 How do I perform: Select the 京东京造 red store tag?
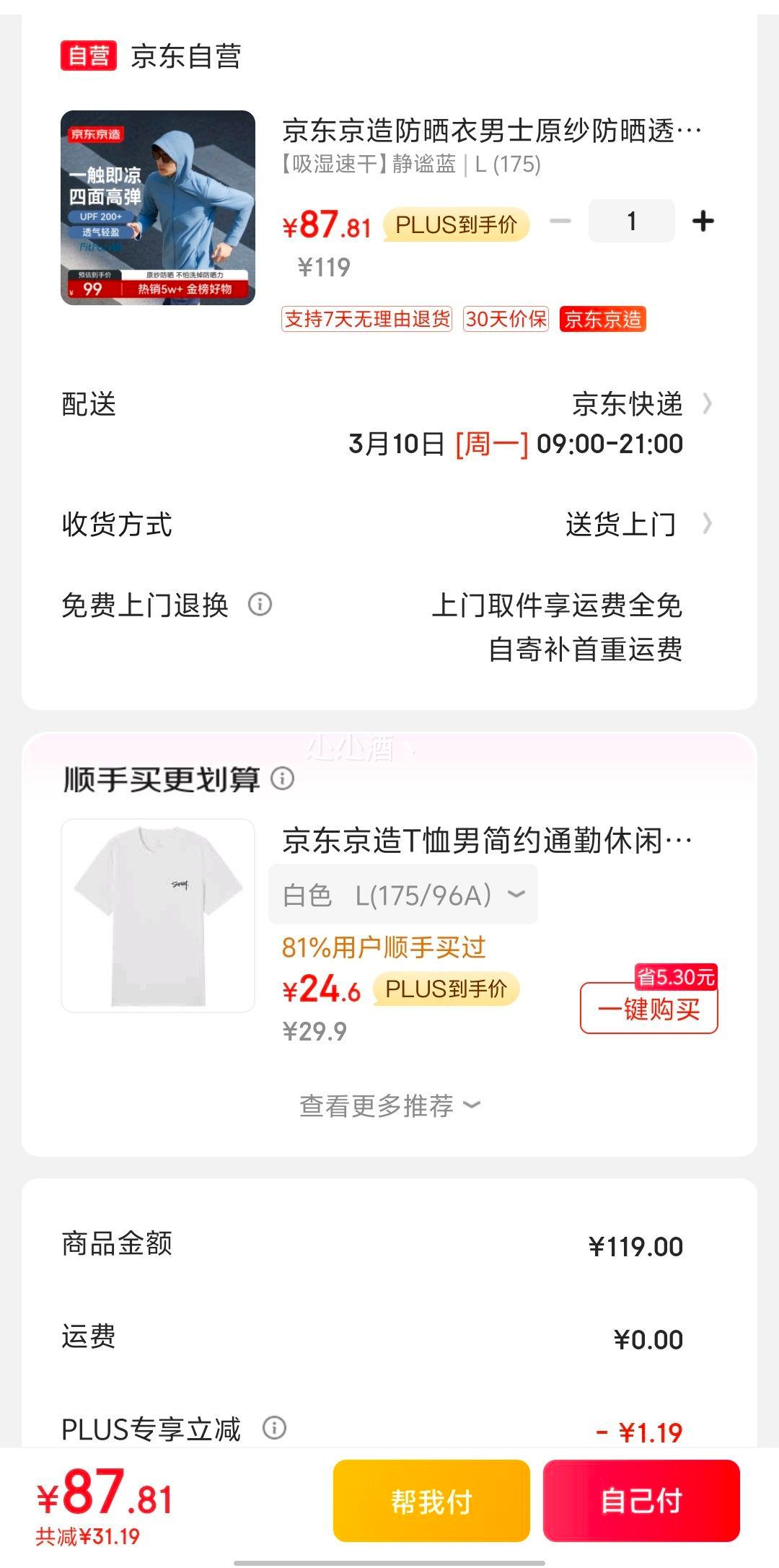tap(603, 319)
